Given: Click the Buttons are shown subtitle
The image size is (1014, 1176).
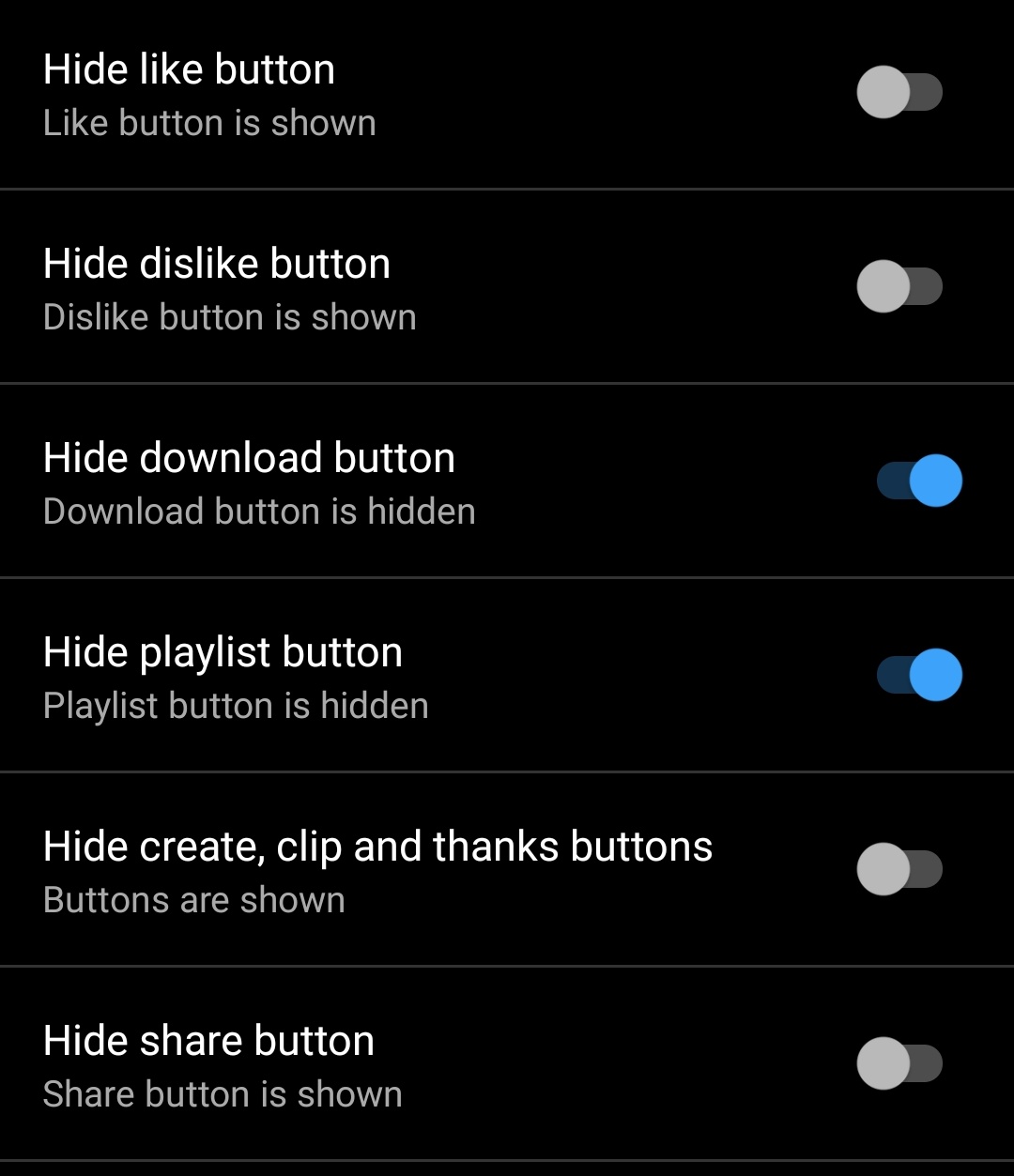Looking at the screenshot, I should point(195,900).
